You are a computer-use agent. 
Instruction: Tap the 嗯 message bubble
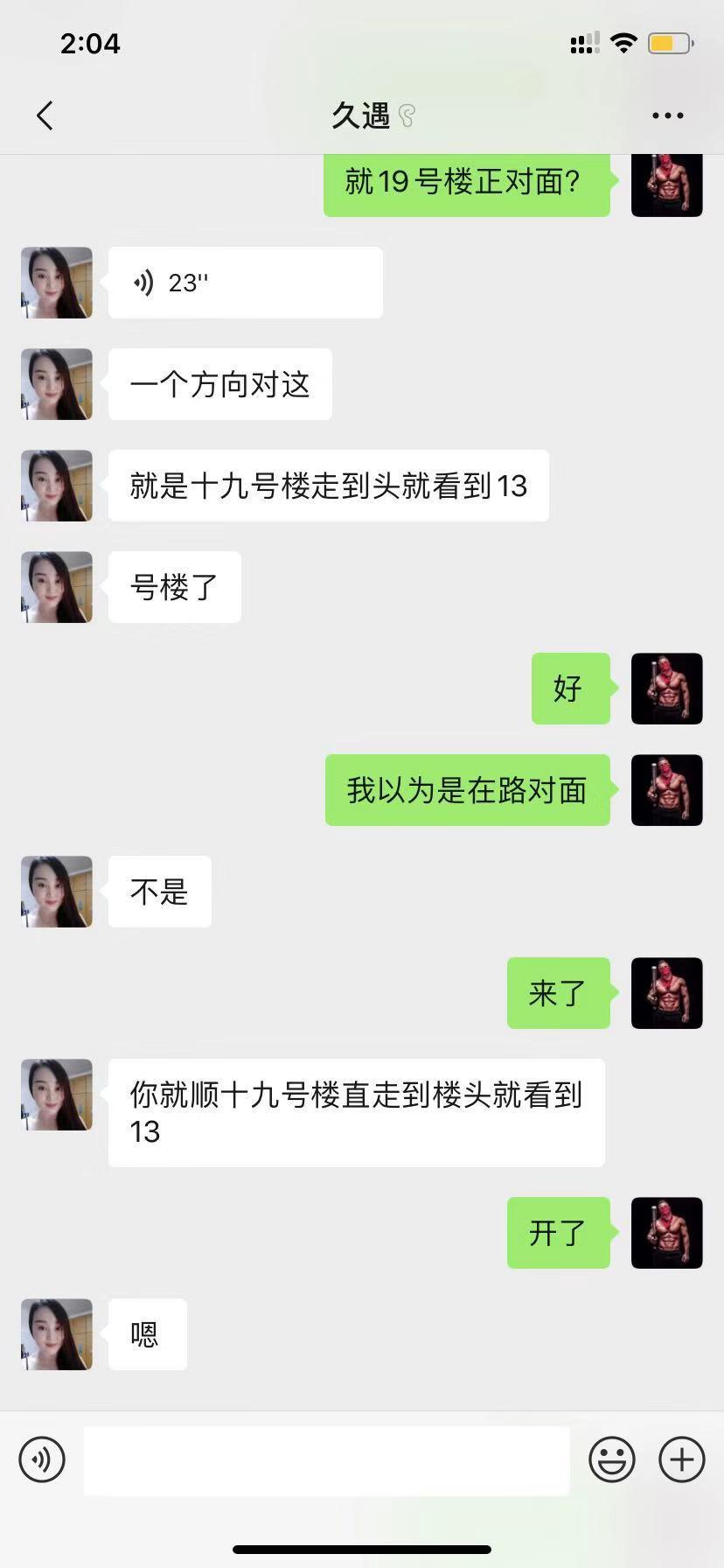(146, 1333)
